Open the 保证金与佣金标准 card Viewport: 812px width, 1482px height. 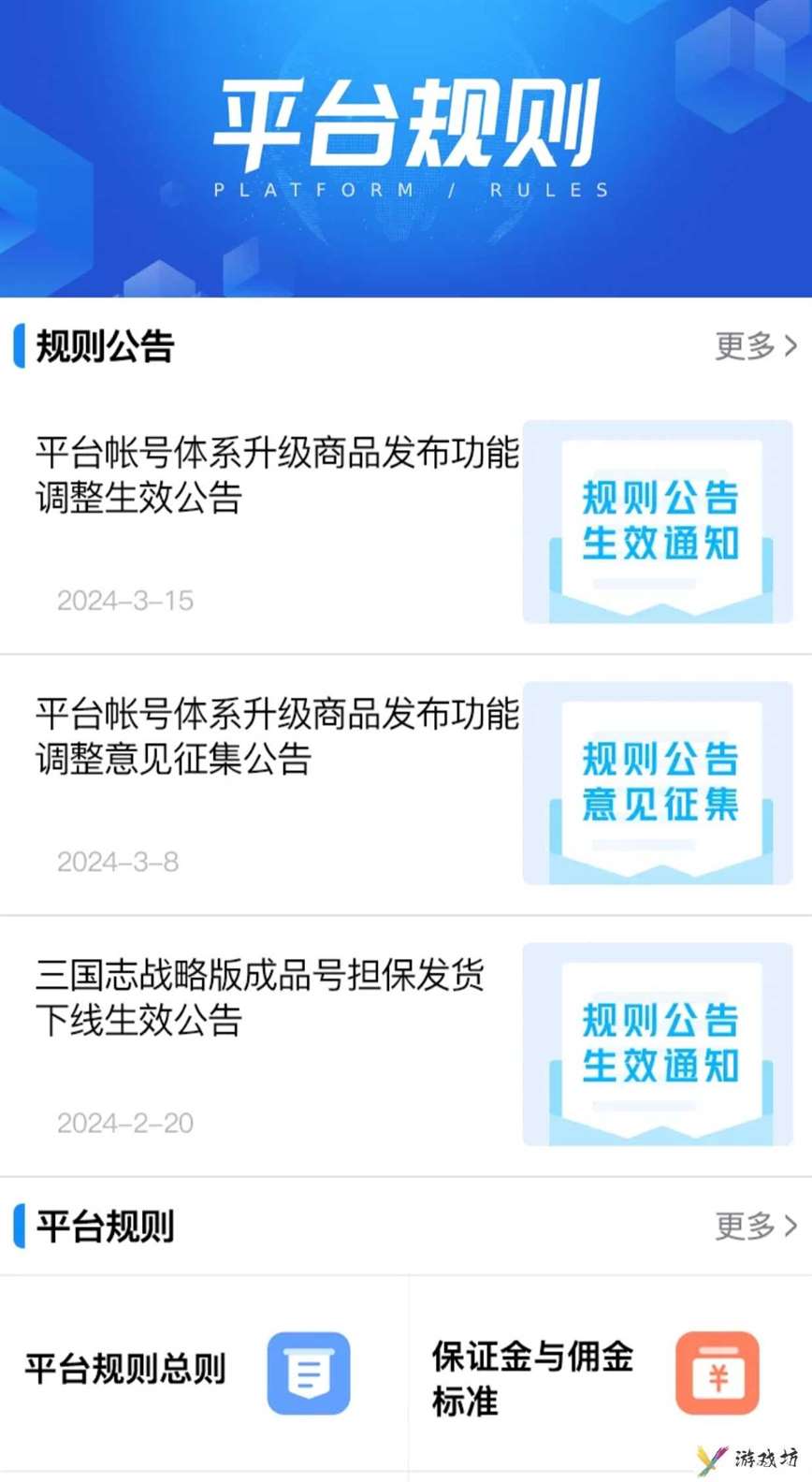(x=611, y=1373)
